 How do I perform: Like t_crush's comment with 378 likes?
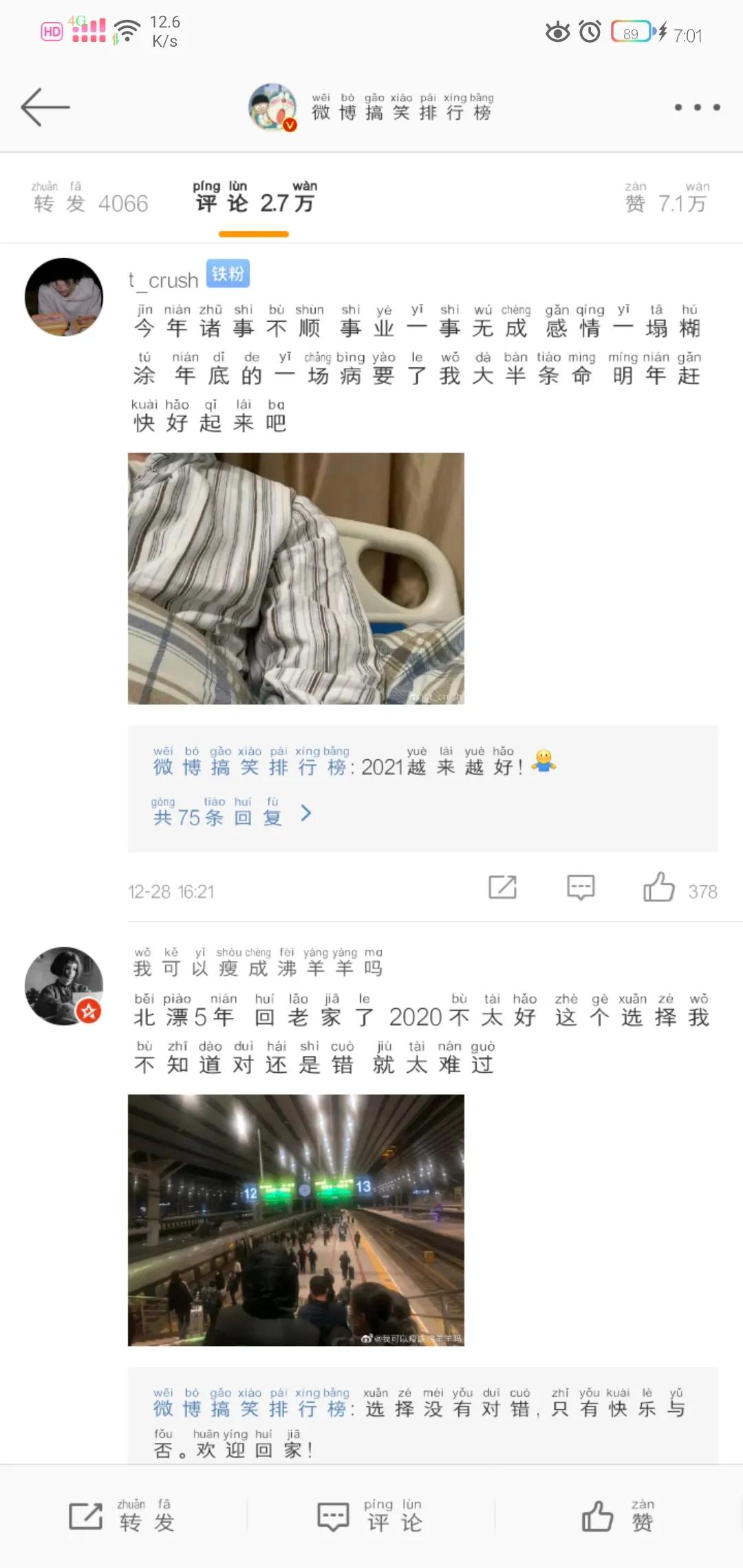[659, 887]
